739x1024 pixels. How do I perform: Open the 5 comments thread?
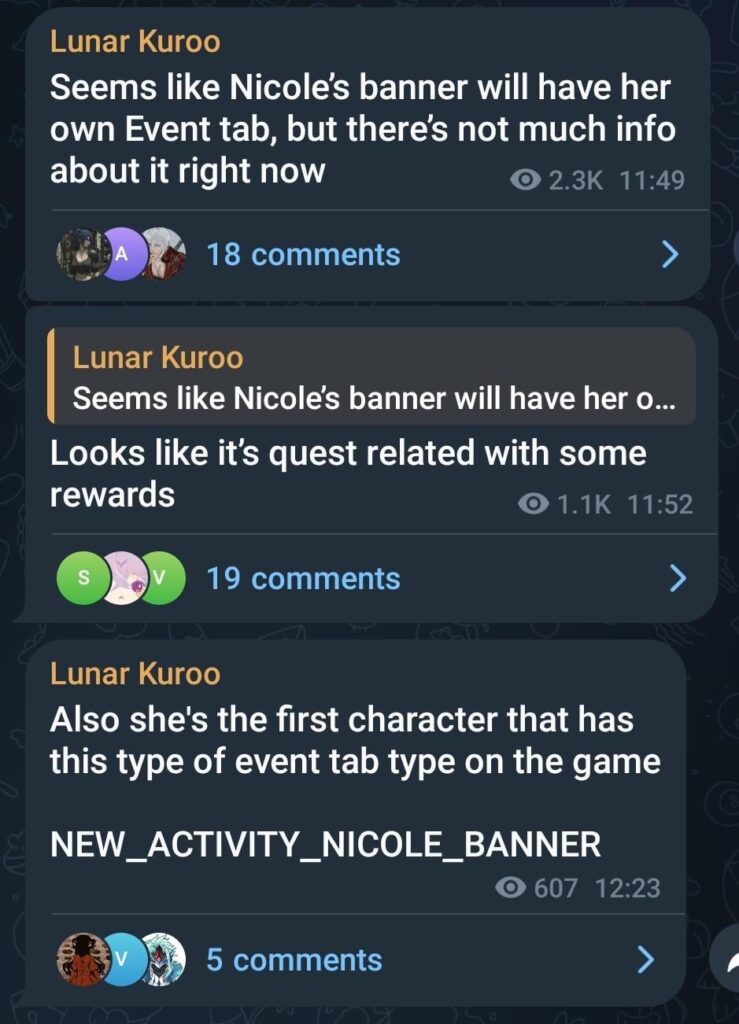[x=293, y=961]
